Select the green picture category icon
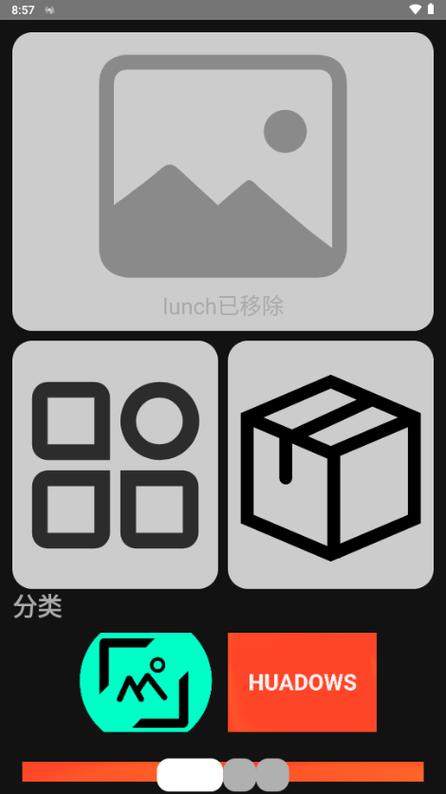Image resolution: width=446 pixels, height=794 pixels. point(146,682)
